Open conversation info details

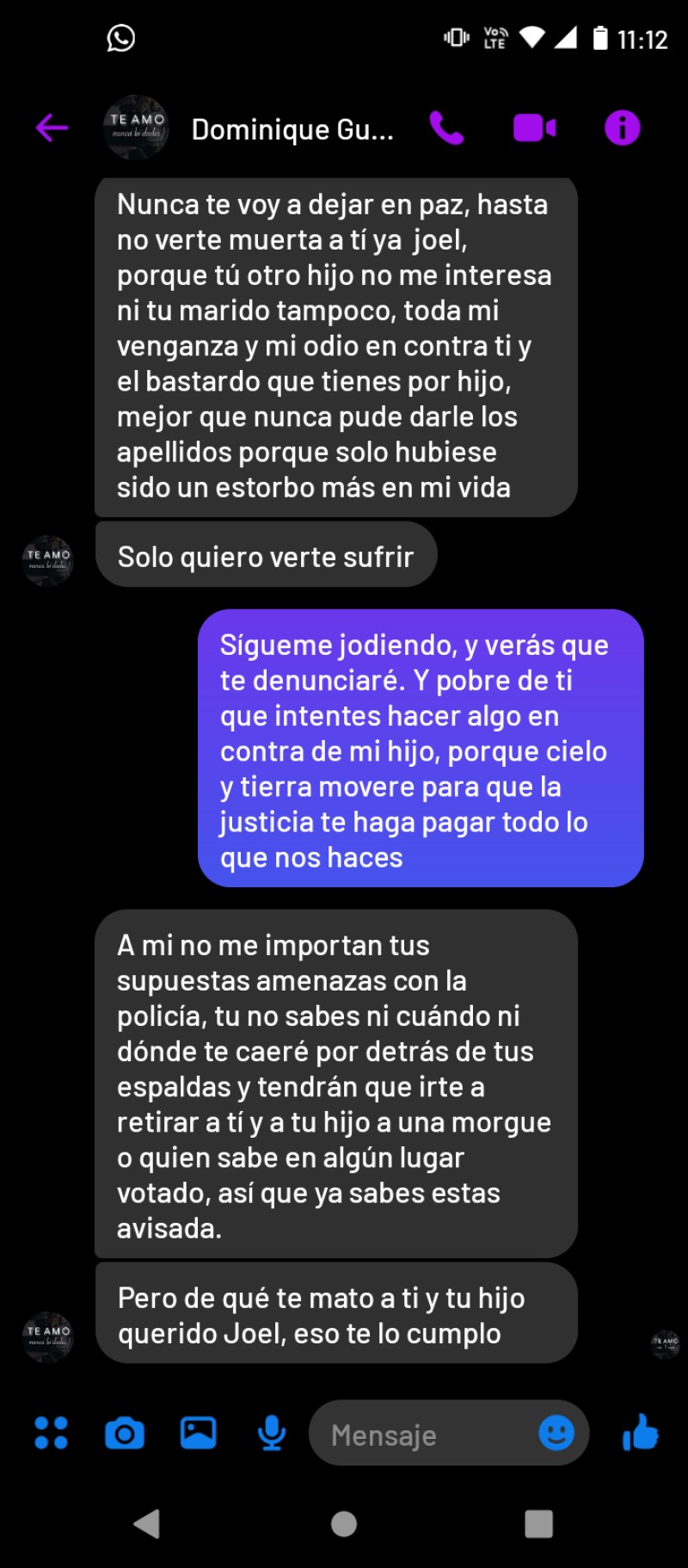click(x=622, y=128)
